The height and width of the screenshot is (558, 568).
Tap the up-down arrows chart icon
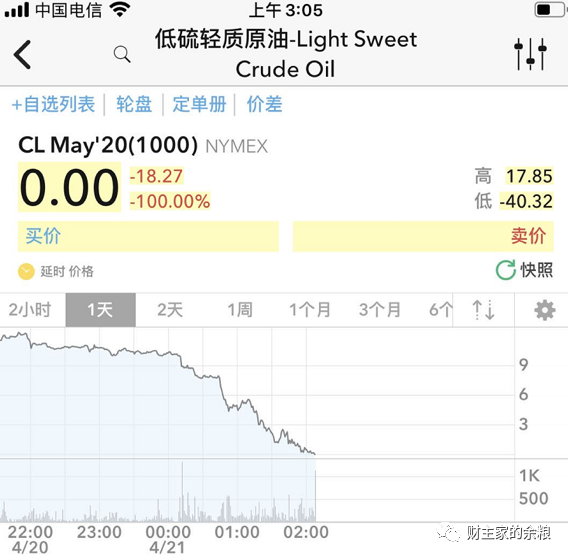pos(484,310)
